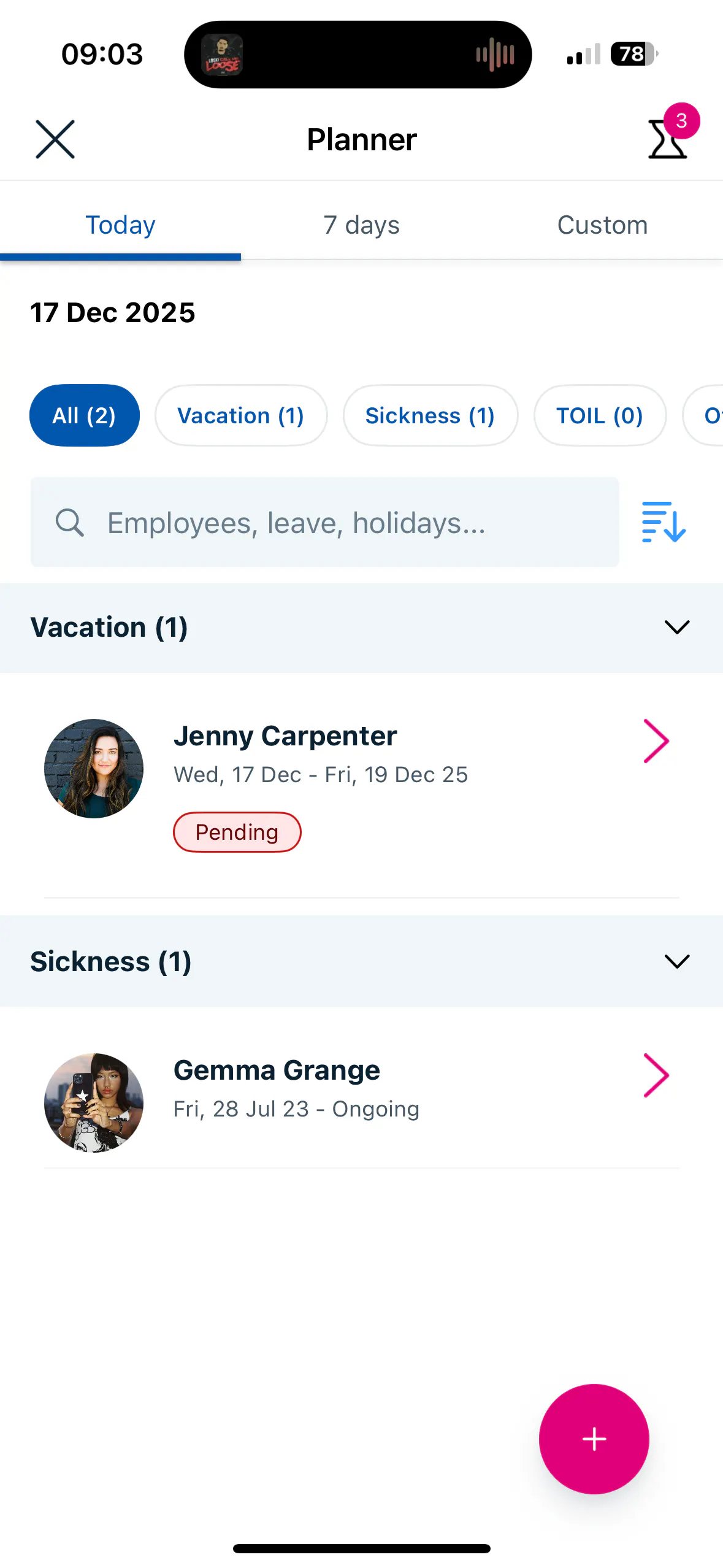Collapse the Vacation (1) section
Screen dimensions: 723x1568
pos(676,627)
